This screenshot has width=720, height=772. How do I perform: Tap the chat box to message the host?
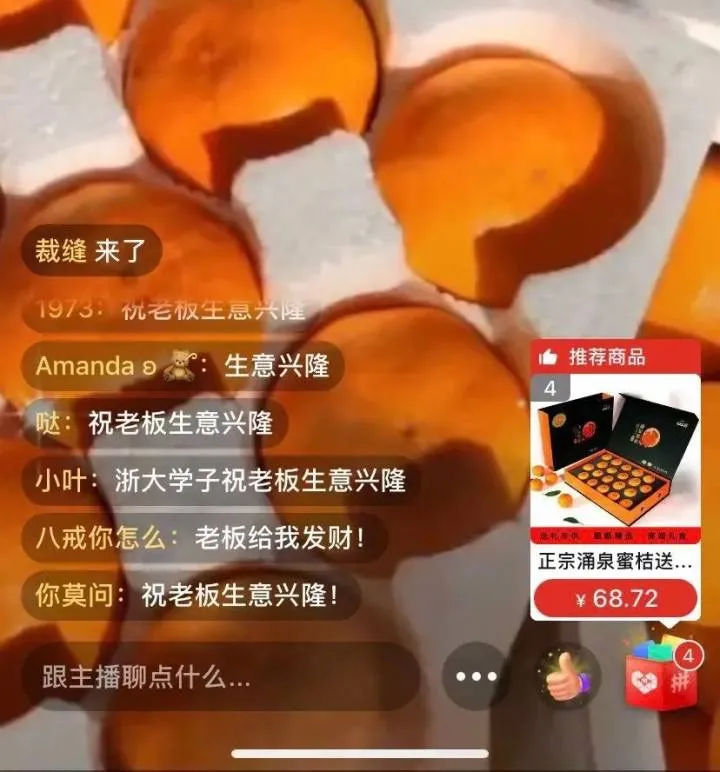[220, 677]
